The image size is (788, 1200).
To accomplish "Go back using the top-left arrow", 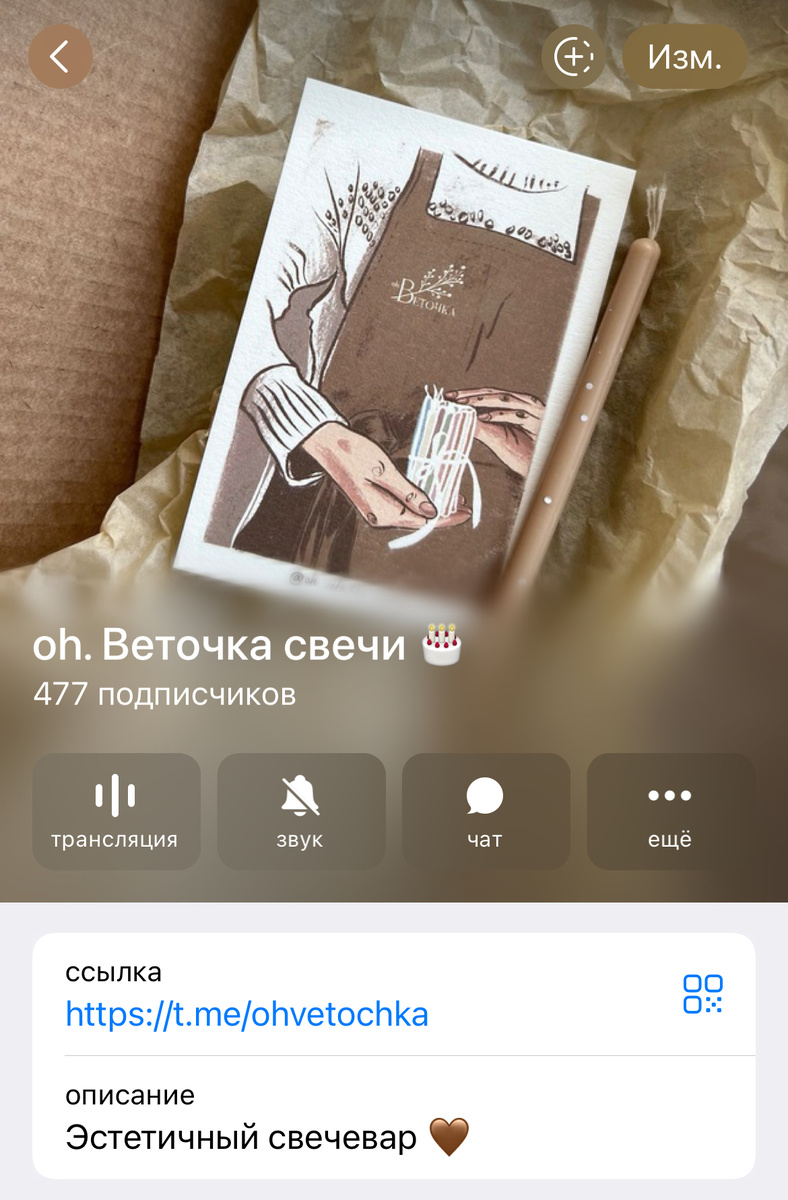I will (x=60, y=57).
